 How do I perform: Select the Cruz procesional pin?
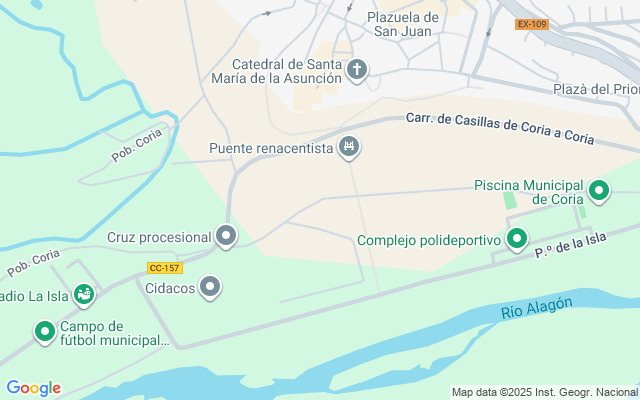tap(226, 236)
